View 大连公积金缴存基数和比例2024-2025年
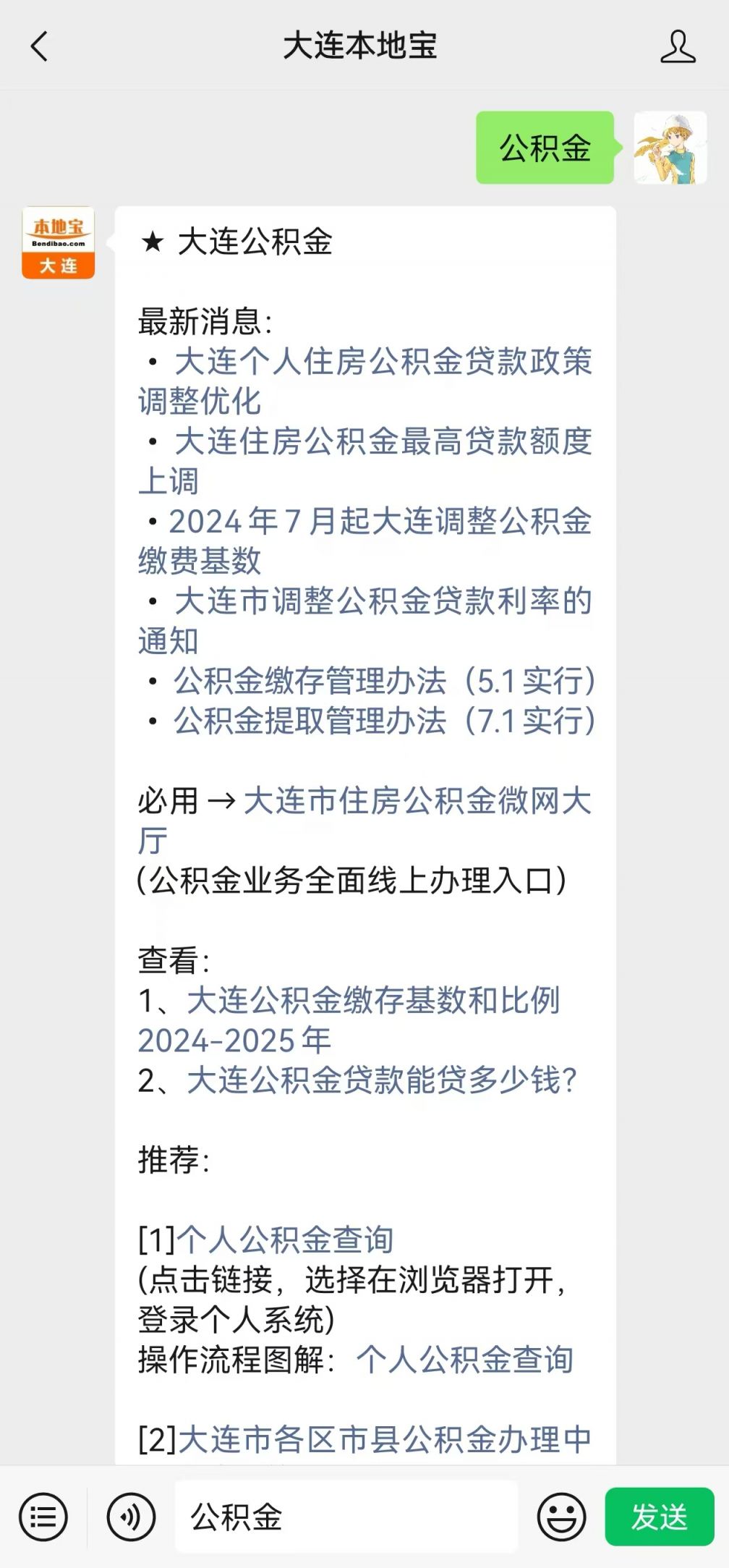 tap(349, 1020)
